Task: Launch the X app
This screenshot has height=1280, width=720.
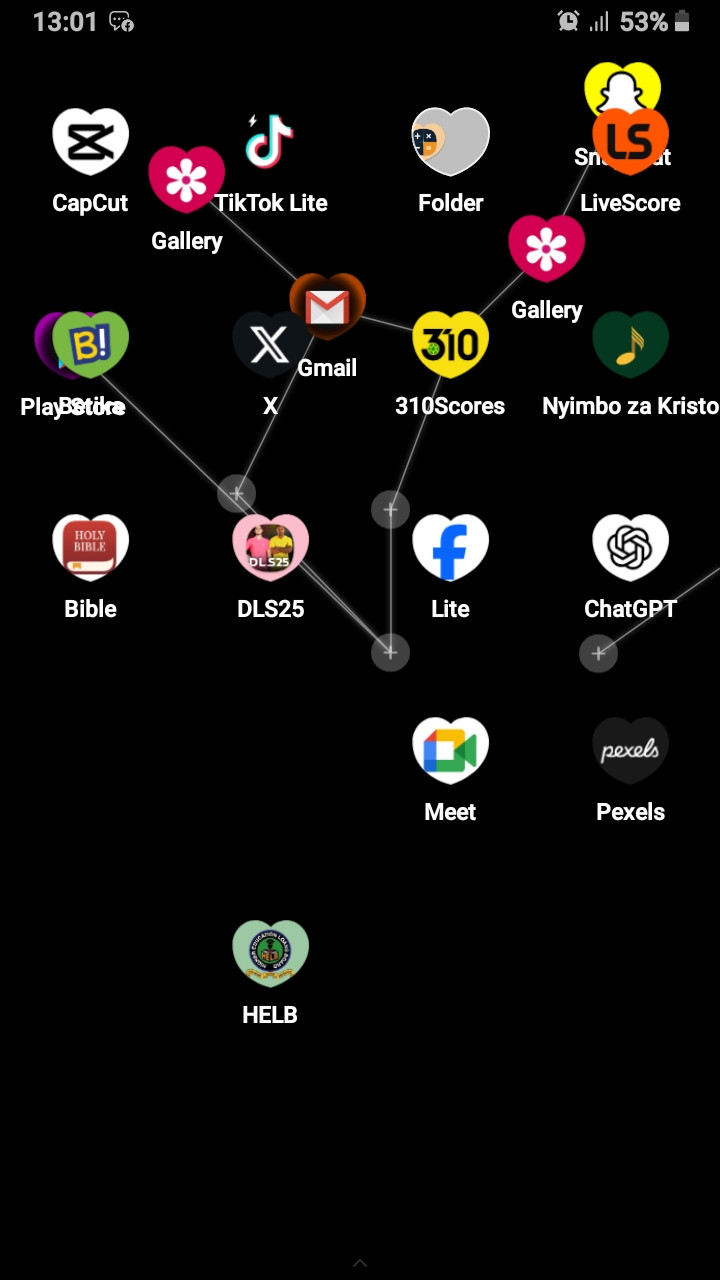Action: point(268,346)
